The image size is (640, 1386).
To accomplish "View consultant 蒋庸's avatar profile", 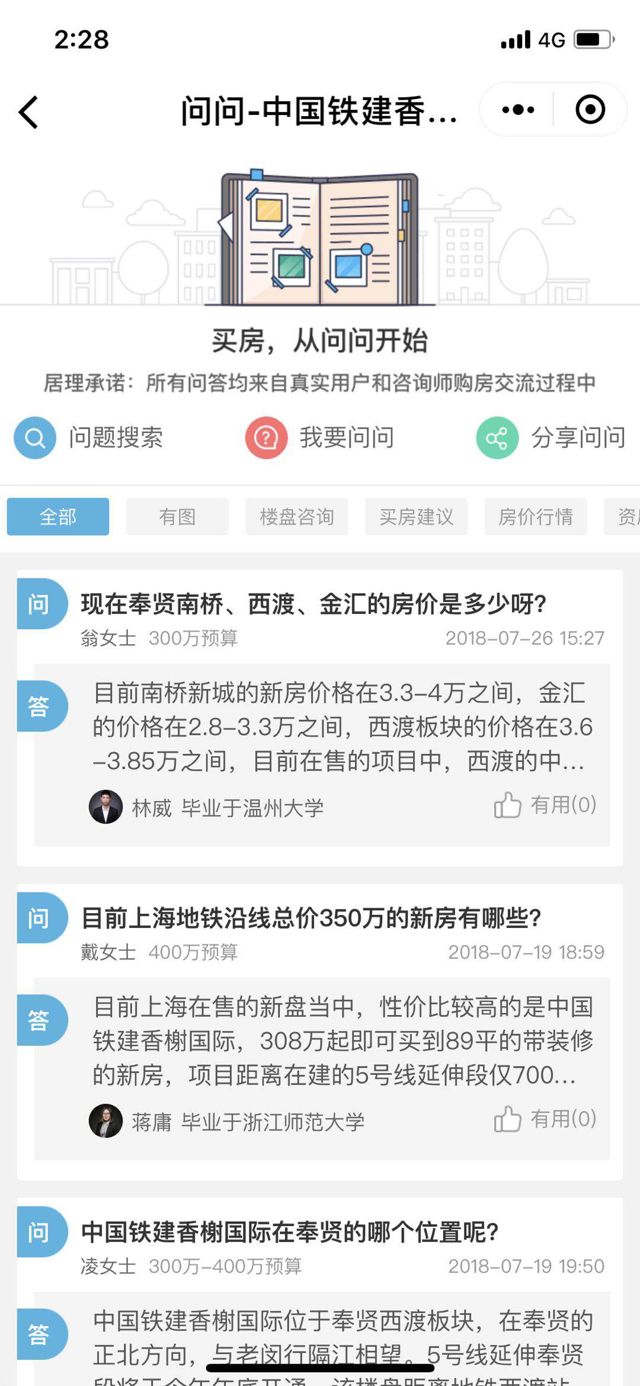I will (105, 1121).
